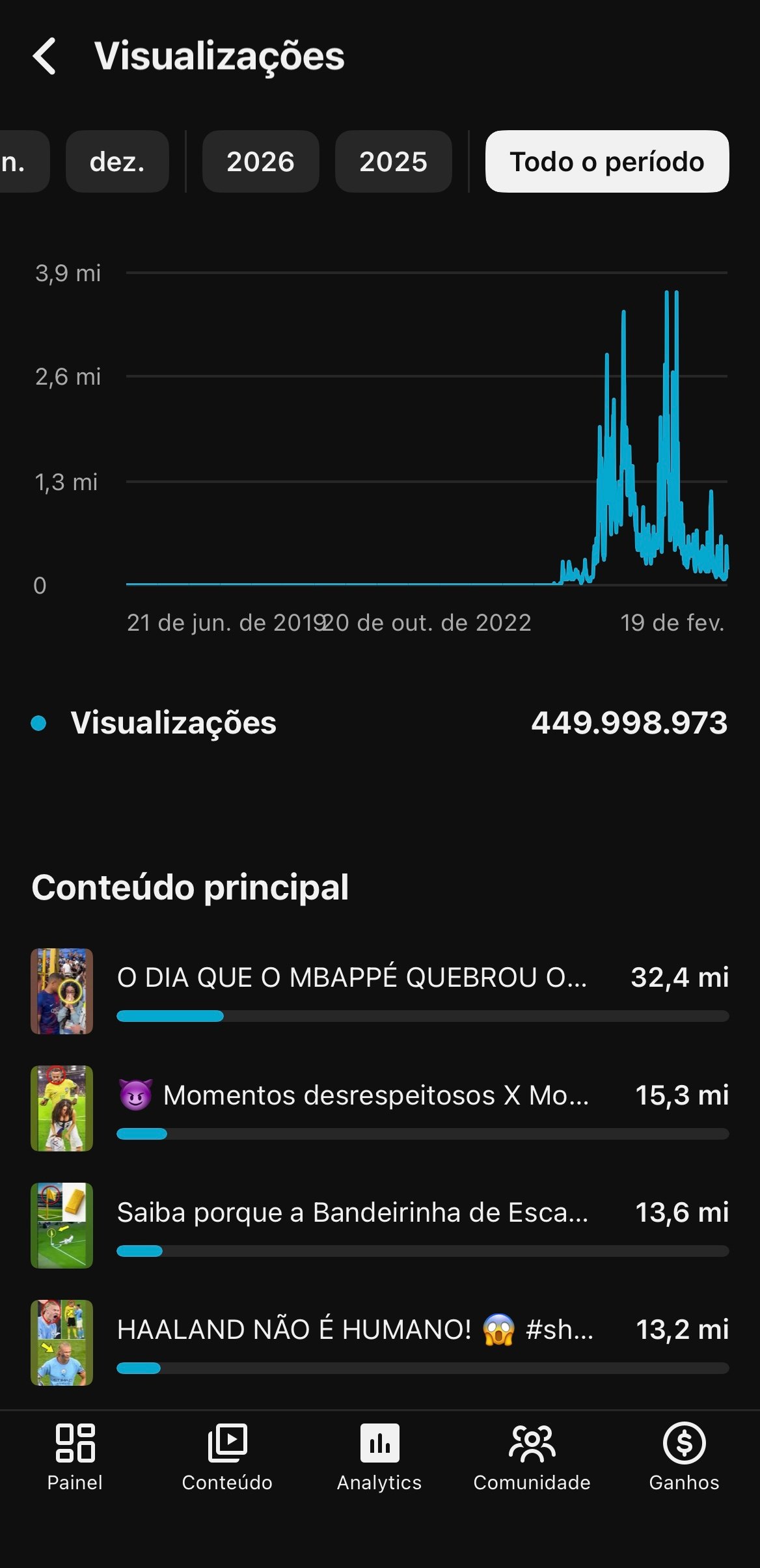
Task: Switch to the Ganhos tab
Action: 684,1457
